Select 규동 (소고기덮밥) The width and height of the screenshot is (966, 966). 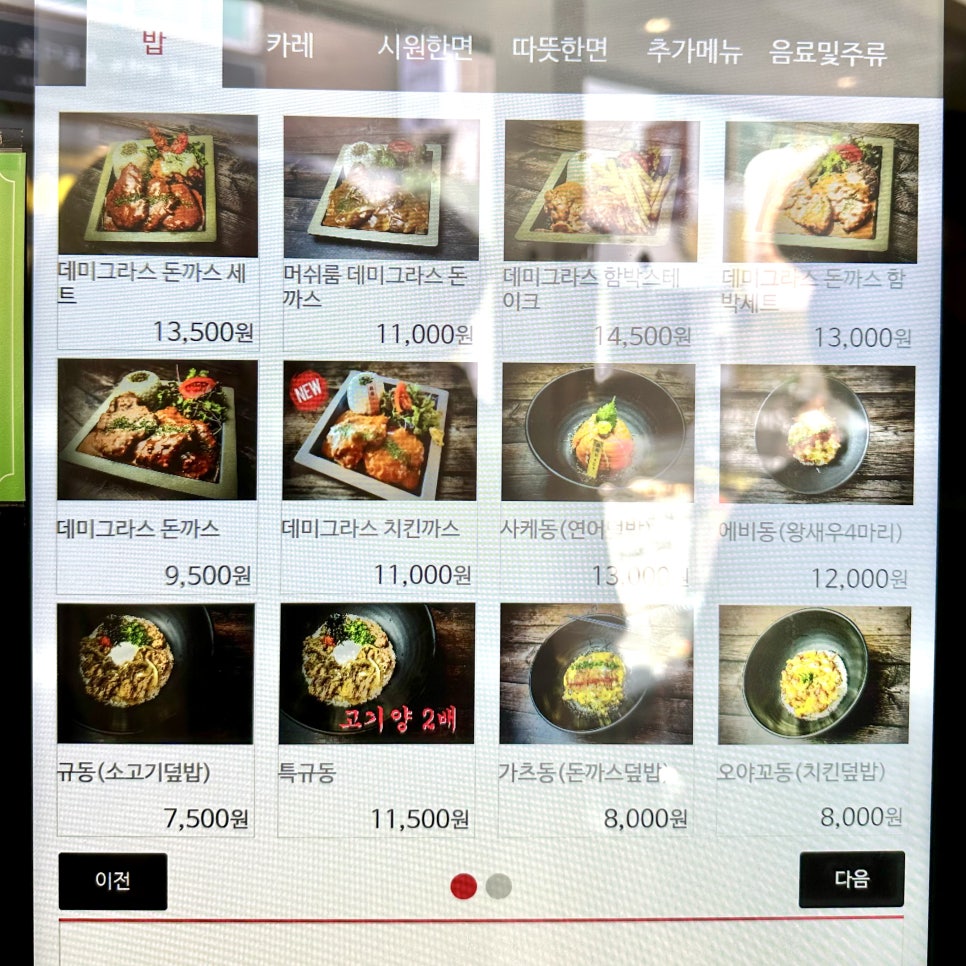155,674
